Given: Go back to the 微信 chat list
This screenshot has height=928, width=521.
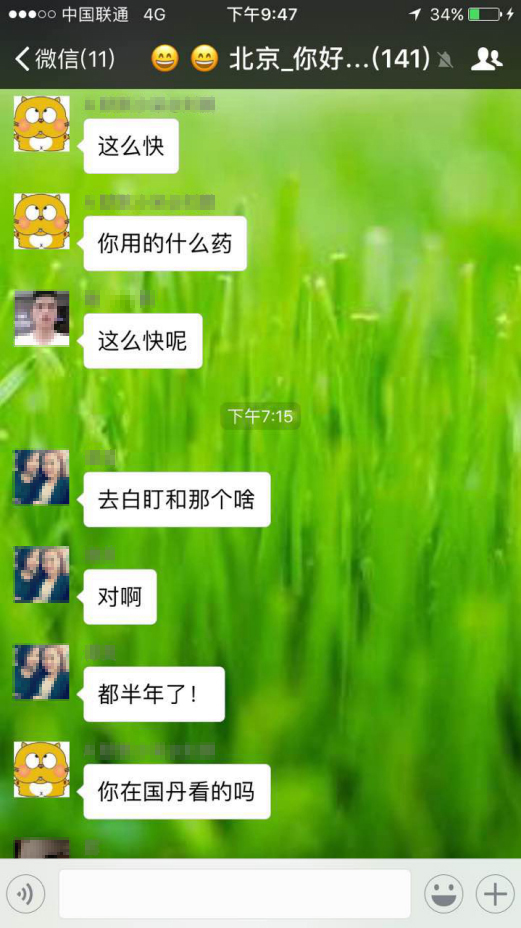Looking at the screenshot, I should (x=64, y=59).
